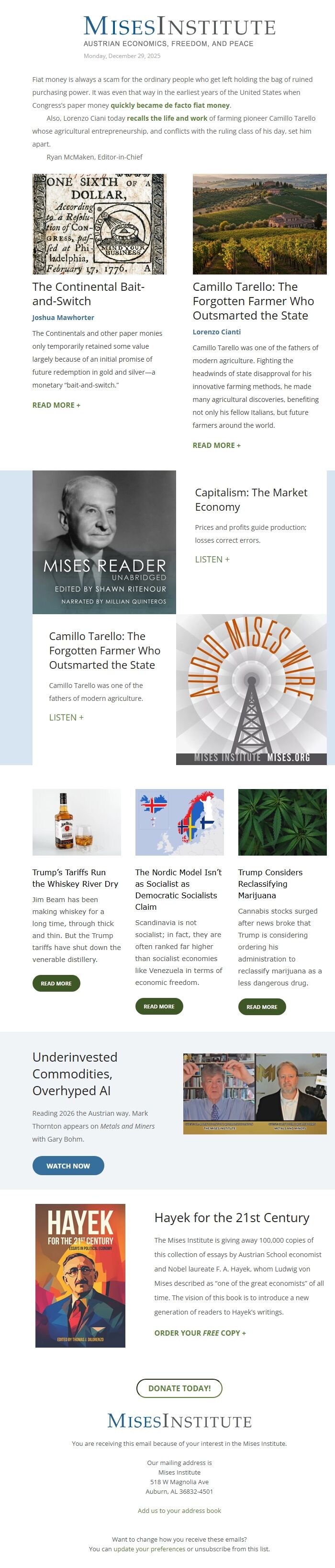Read more about The Continental Bait-and-Switch
This screenshot has width=335, height=1568.
point(56,405)
